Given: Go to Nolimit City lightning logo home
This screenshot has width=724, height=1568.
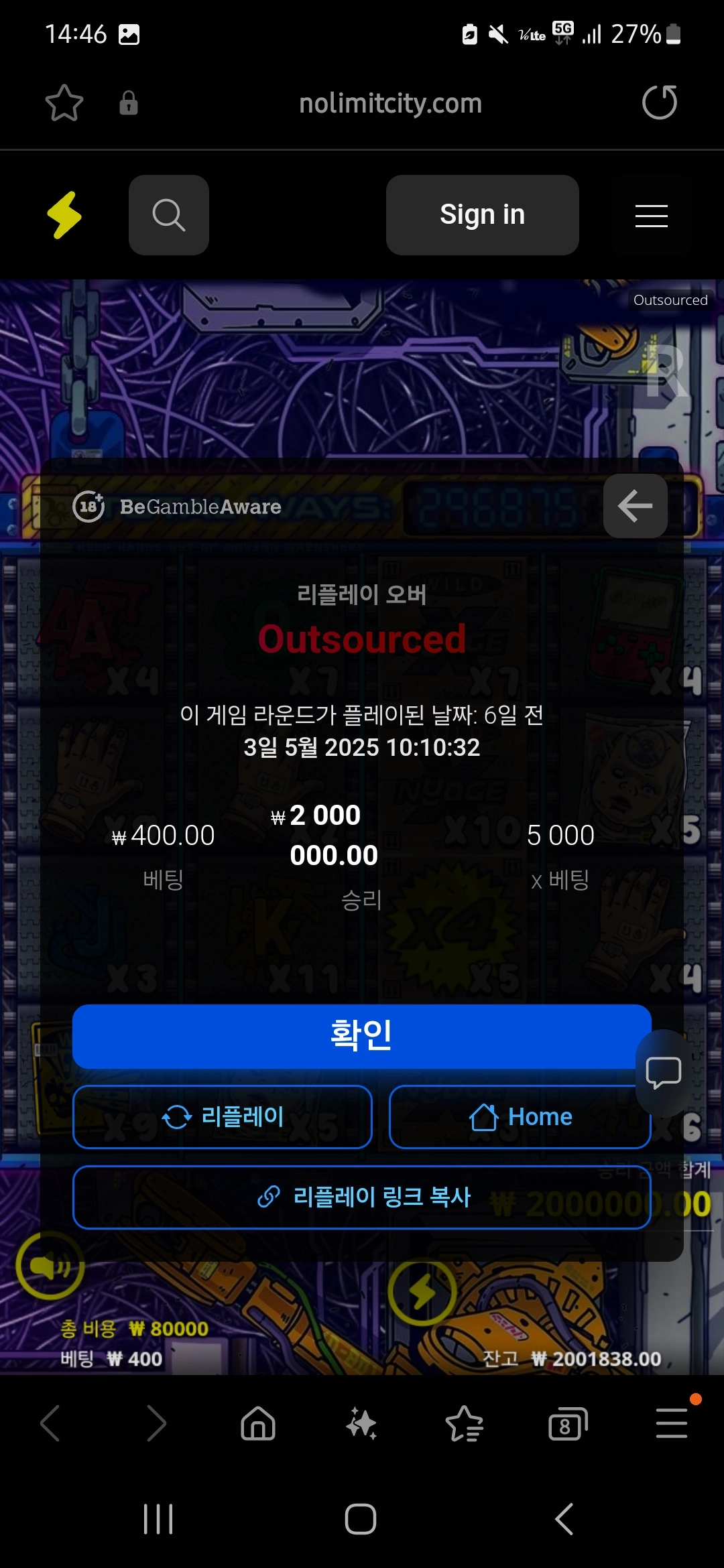Looking at the screenshot, I should coord(64,215).
